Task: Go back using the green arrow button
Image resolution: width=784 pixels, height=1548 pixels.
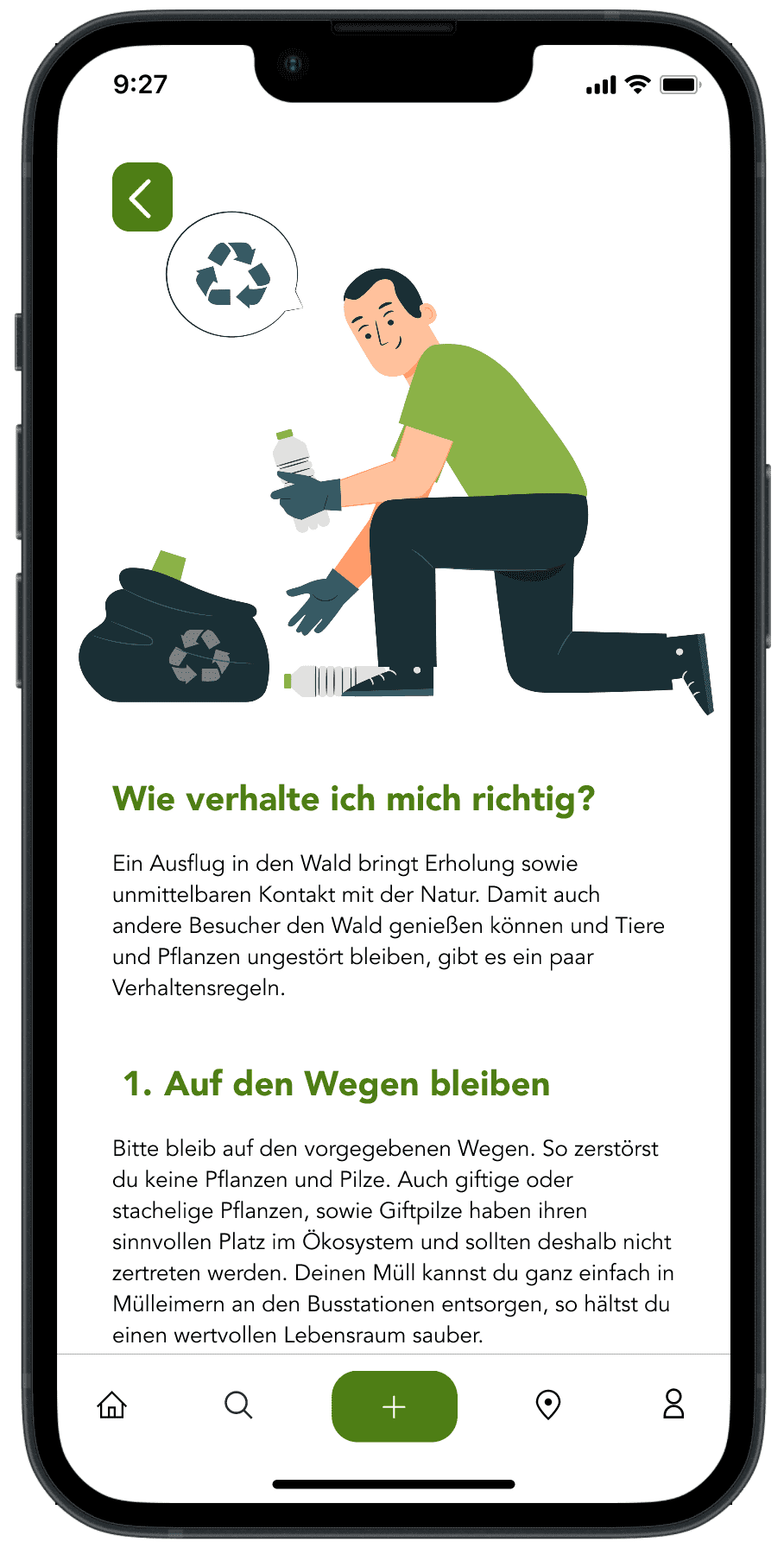Action: tap(142, 197)
